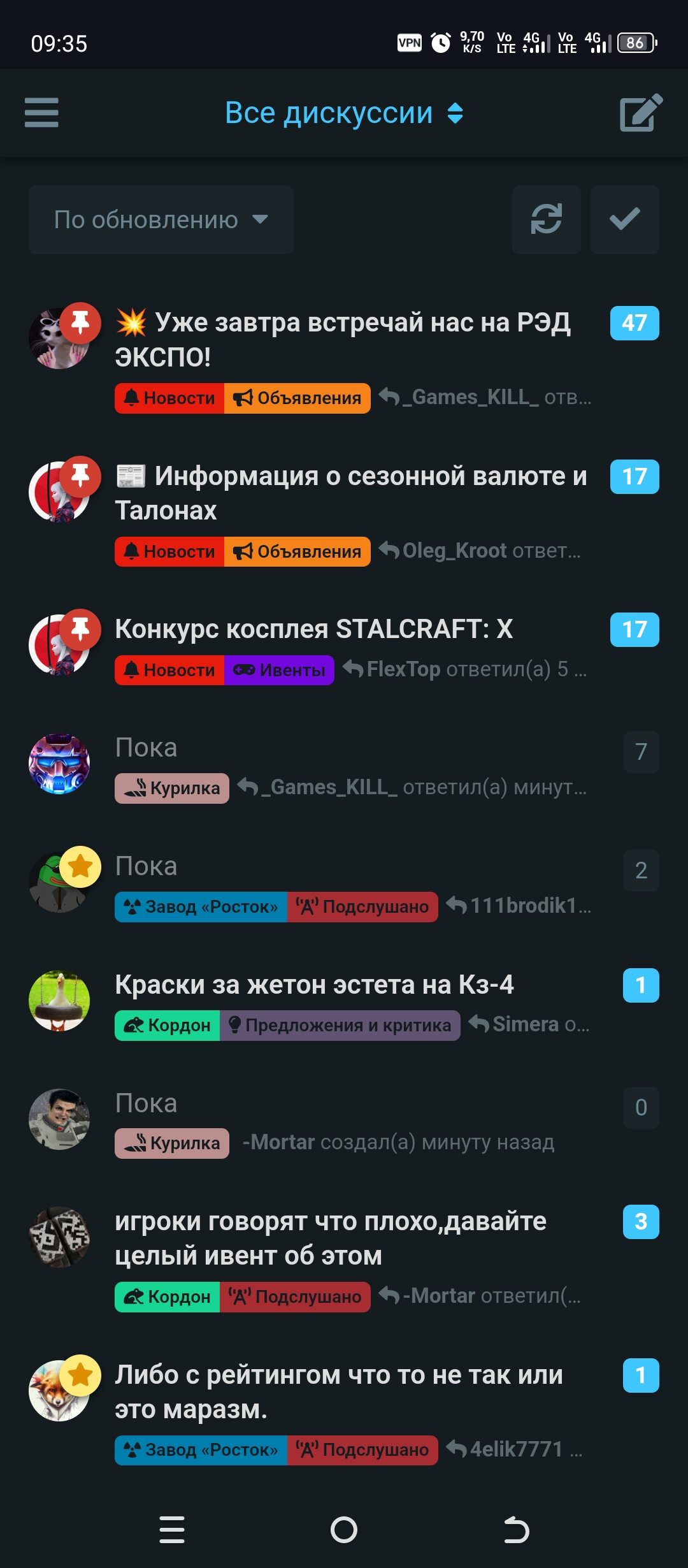Open 'игроки говорят что плохо' discussion
The width and height of the screenshot is (688, 1568).
330,1238
